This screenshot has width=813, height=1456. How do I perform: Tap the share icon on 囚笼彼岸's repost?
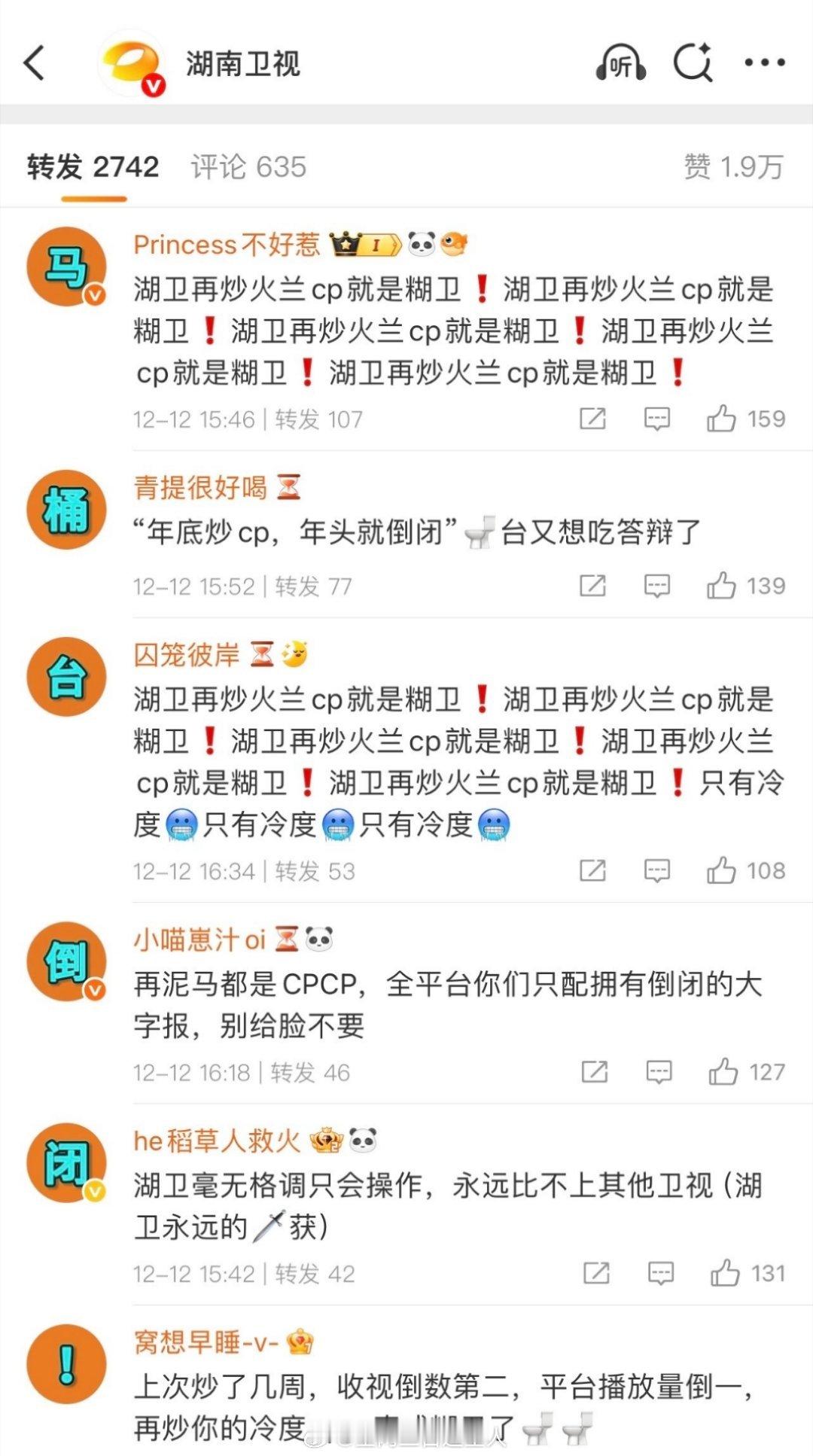(x=595, y=870)
